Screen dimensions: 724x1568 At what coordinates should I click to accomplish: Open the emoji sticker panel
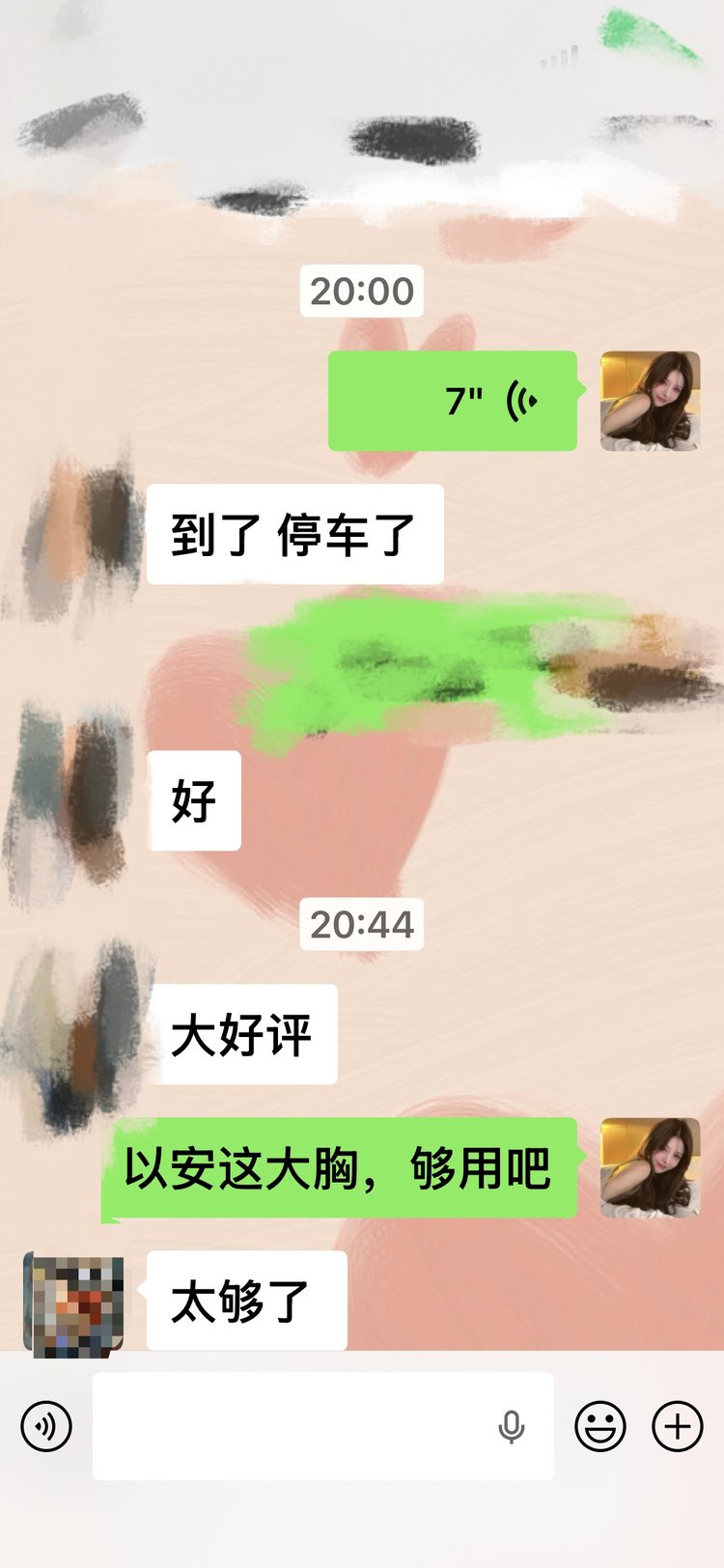click(600, 1426)
